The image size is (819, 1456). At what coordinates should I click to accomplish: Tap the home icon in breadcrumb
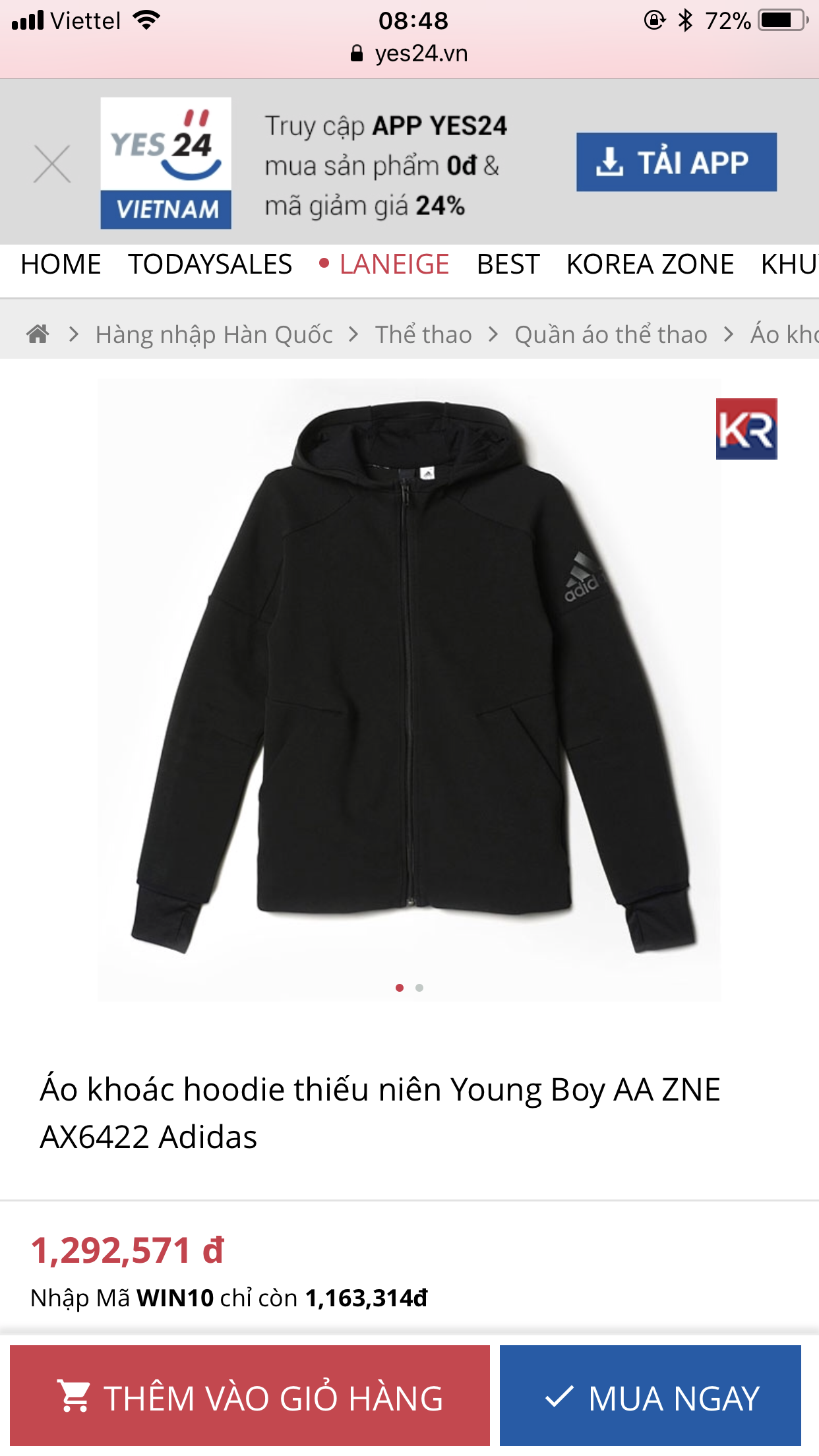[38, 334]
